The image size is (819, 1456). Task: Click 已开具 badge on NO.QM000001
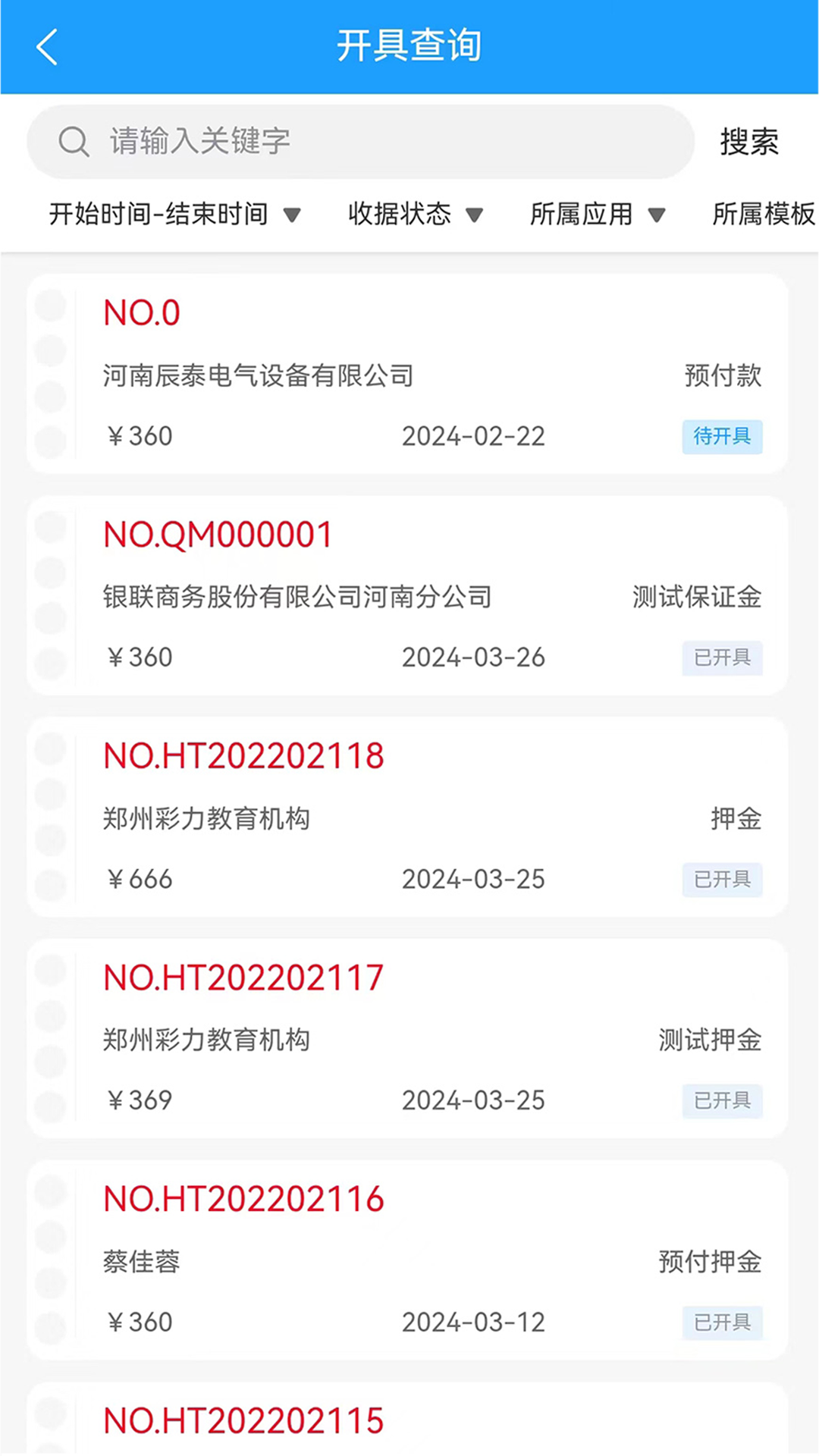point(721,658)
